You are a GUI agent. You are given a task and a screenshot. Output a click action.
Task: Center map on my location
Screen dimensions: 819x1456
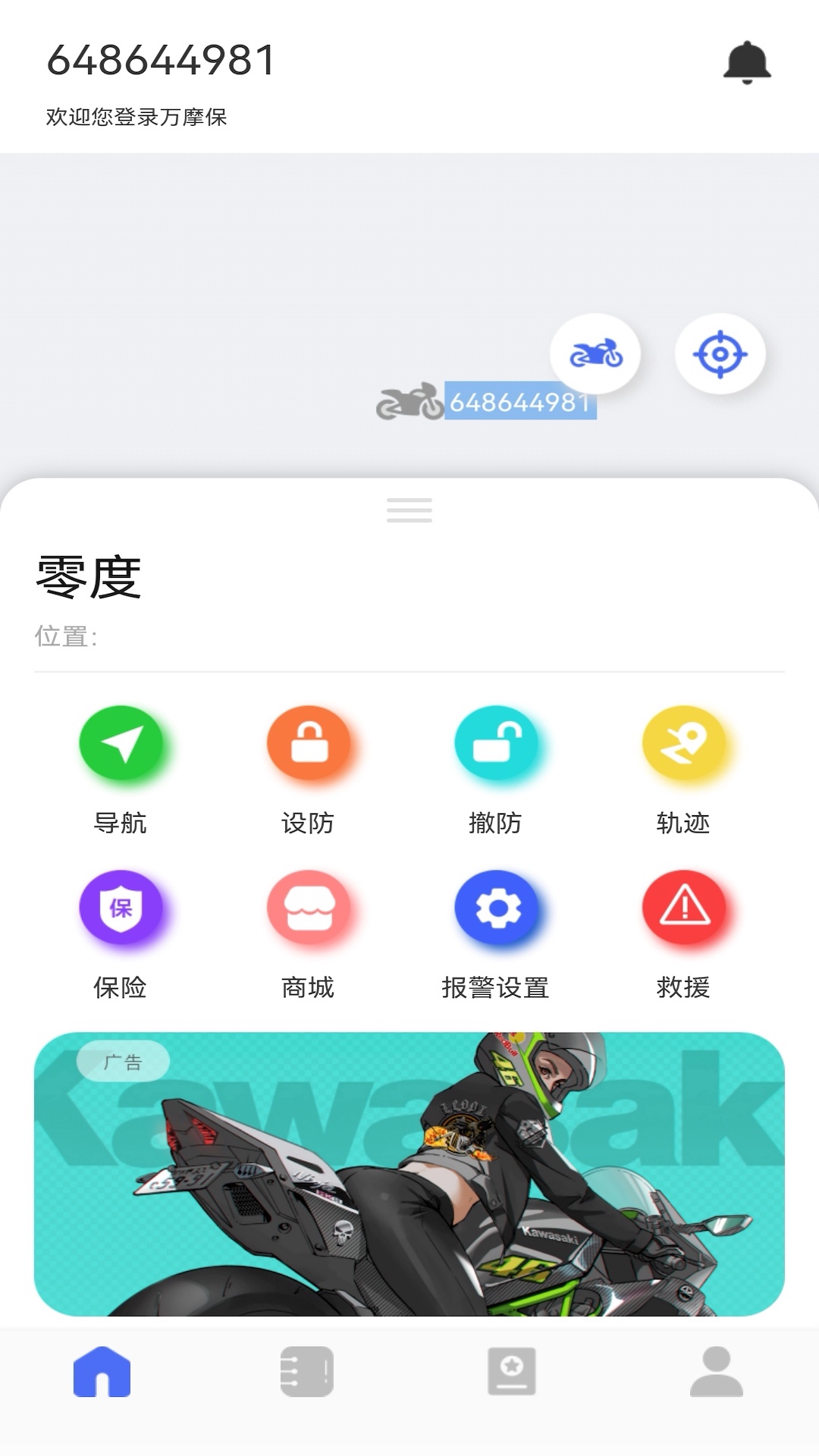point(720,353)
